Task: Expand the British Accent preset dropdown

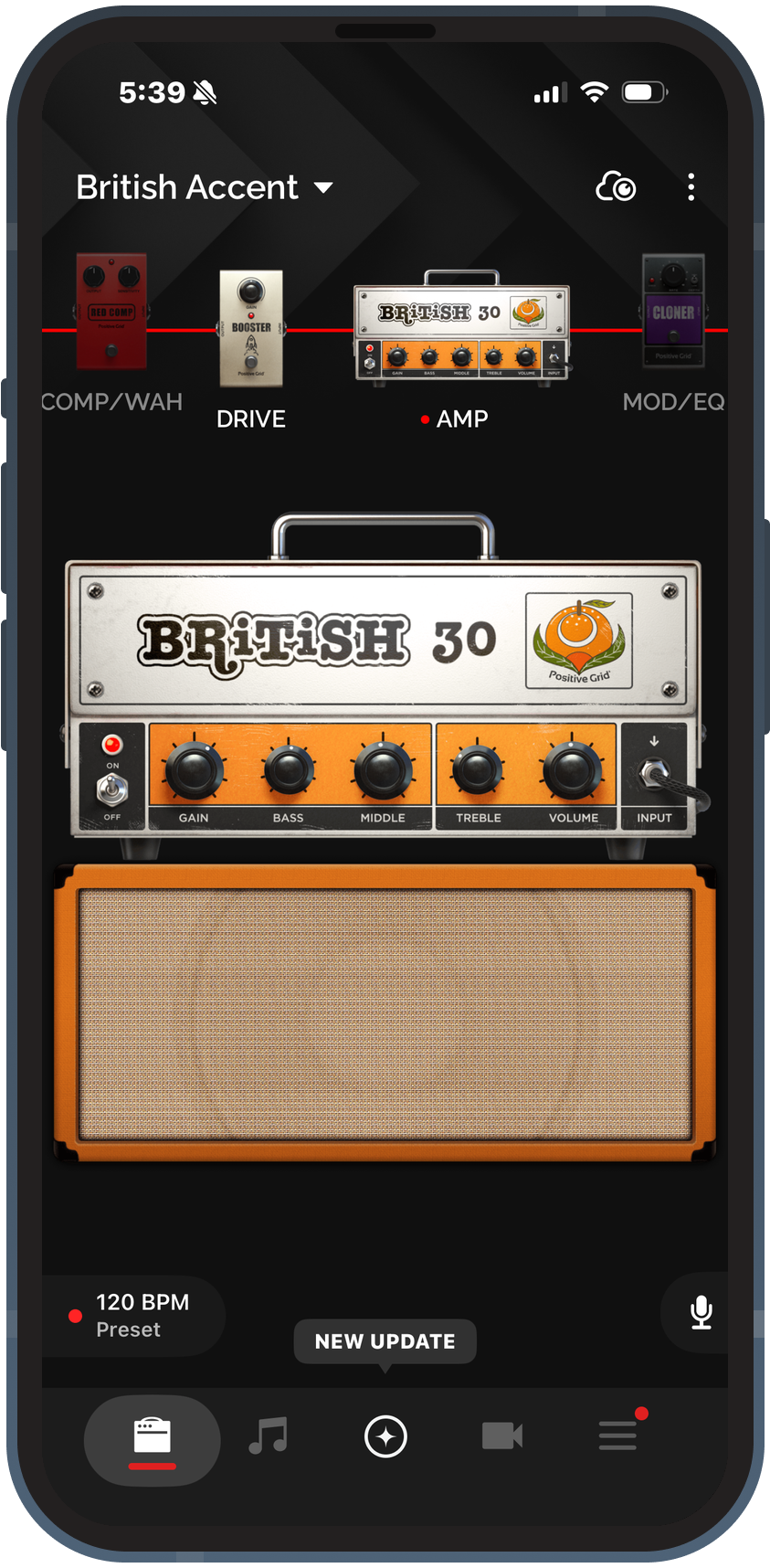Action: pyautogui.click(x=204, y=187)
